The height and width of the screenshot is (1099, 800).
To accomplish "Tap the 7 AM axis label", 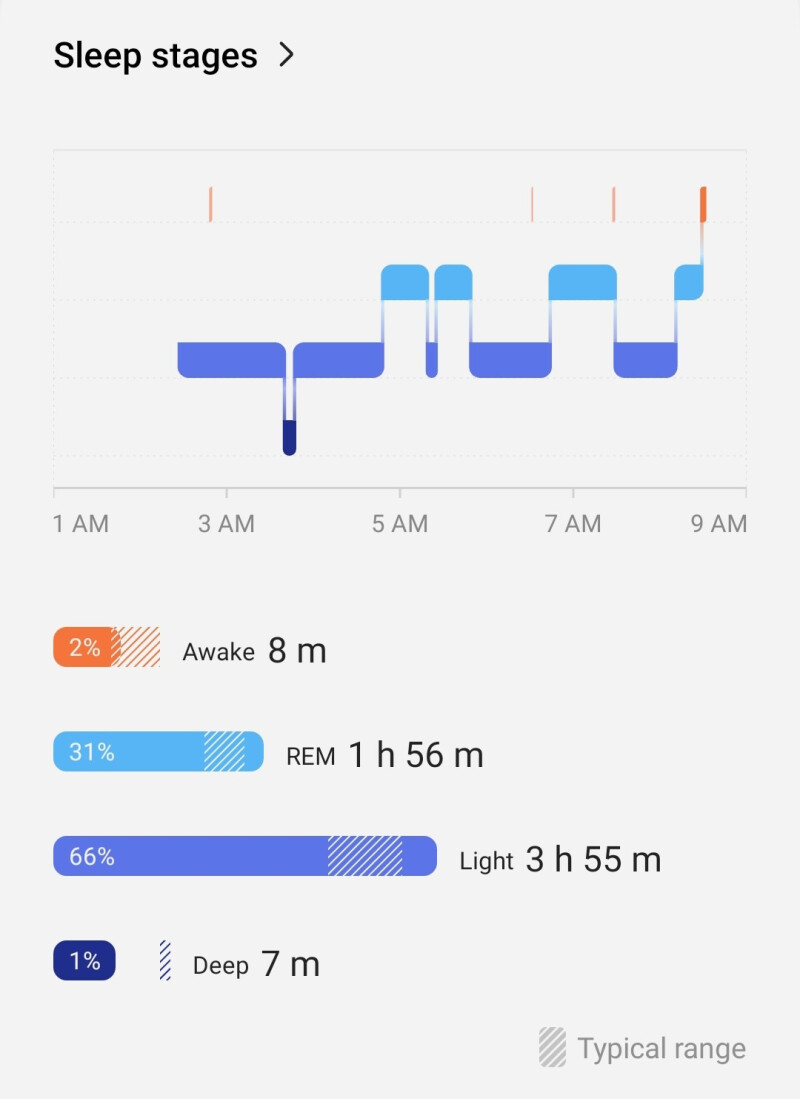I will click(573, 523).
